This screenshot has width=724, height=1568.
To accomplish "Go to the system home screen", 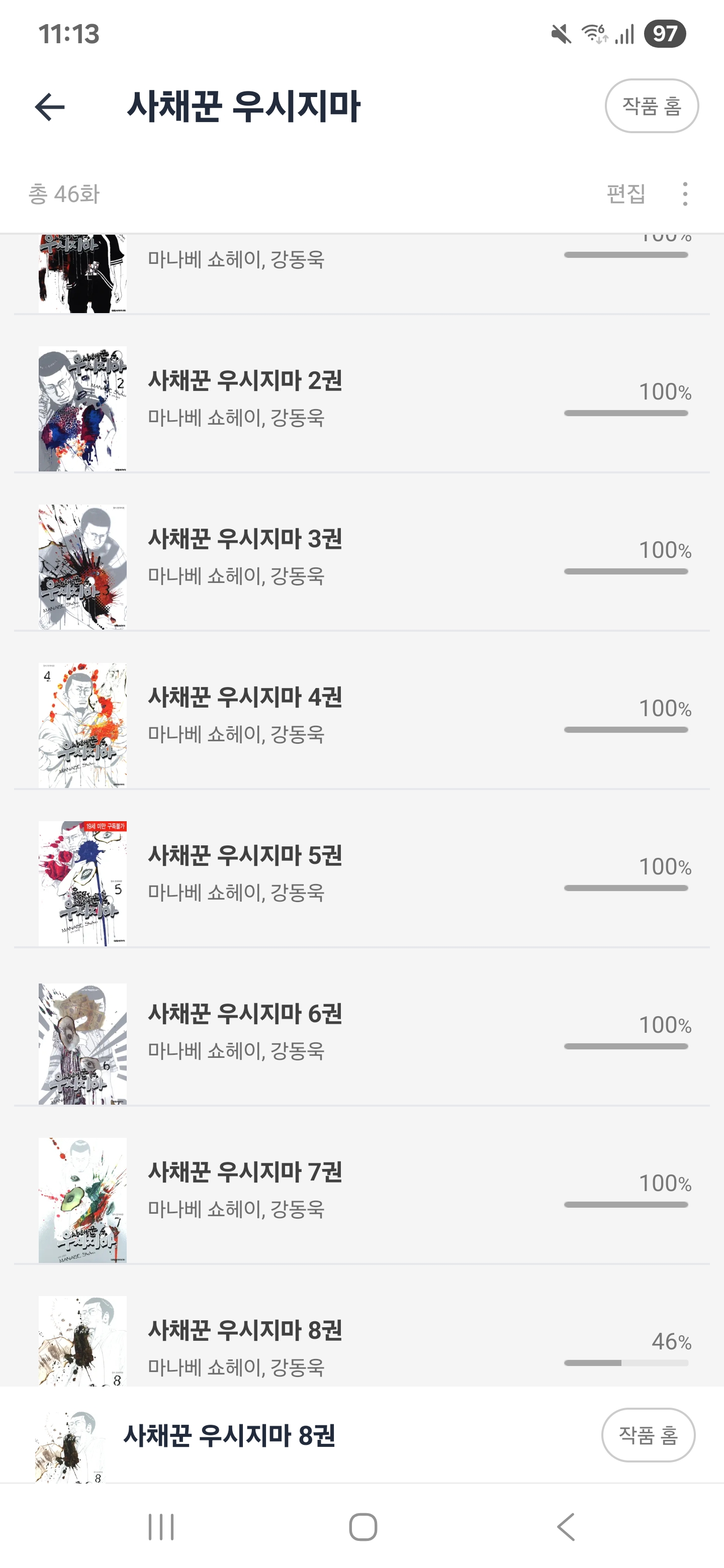I will tap(363, 1527).
